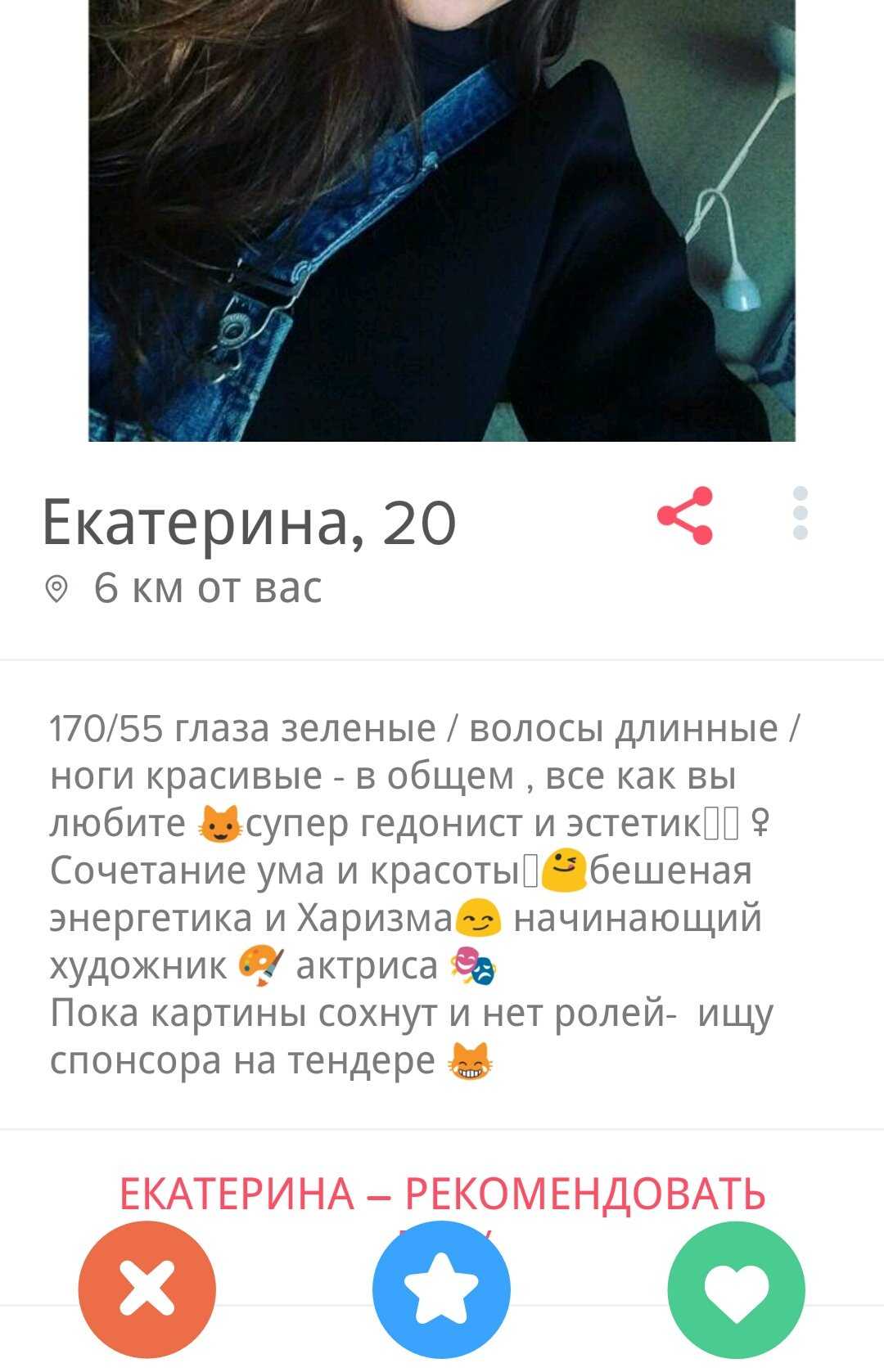Share Ekaterina's profile

pyautogui.click(x=685, y=515)
